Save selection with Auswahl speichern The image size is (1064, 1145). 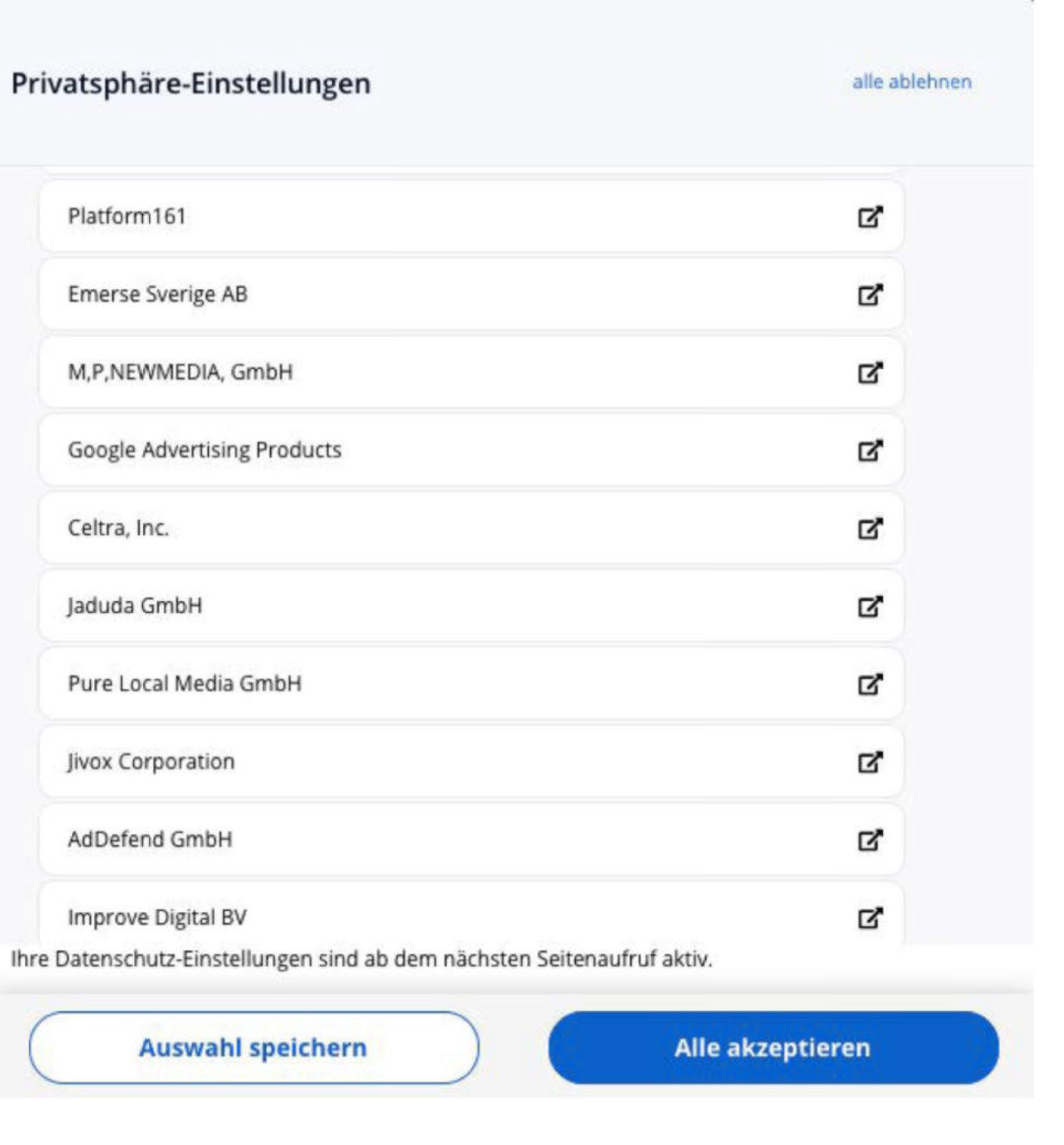pyautogui.click(x=253, y=1047)
